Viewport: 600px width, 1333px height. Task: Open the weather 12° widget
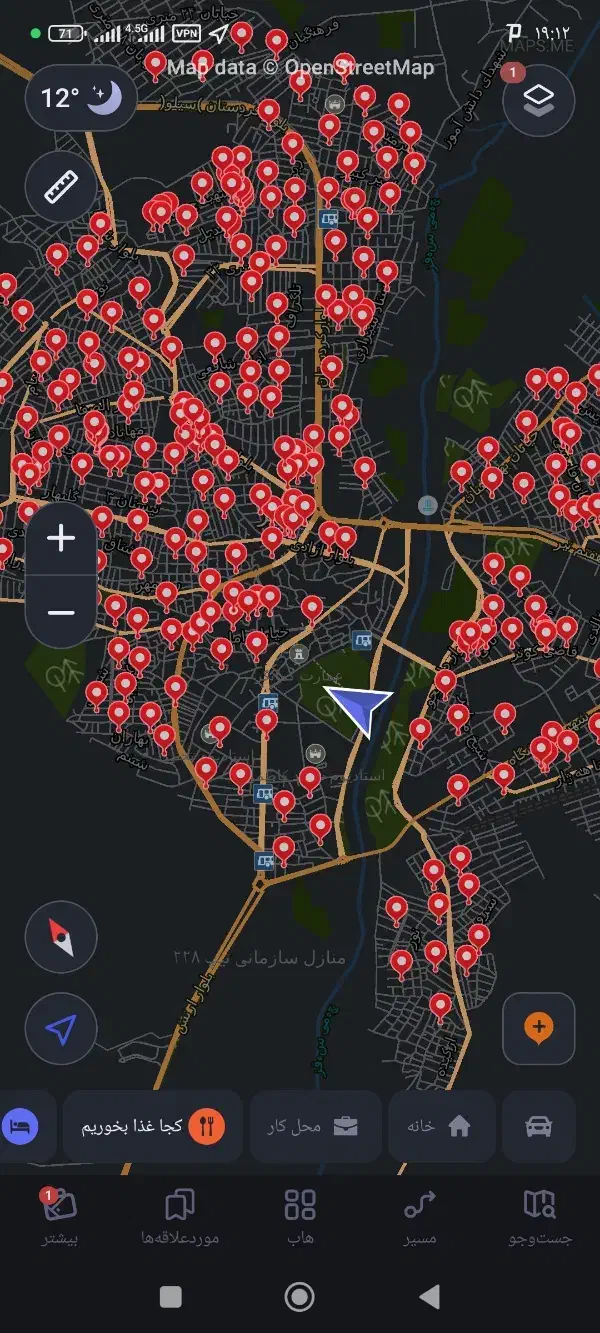(x=81, y=97)
